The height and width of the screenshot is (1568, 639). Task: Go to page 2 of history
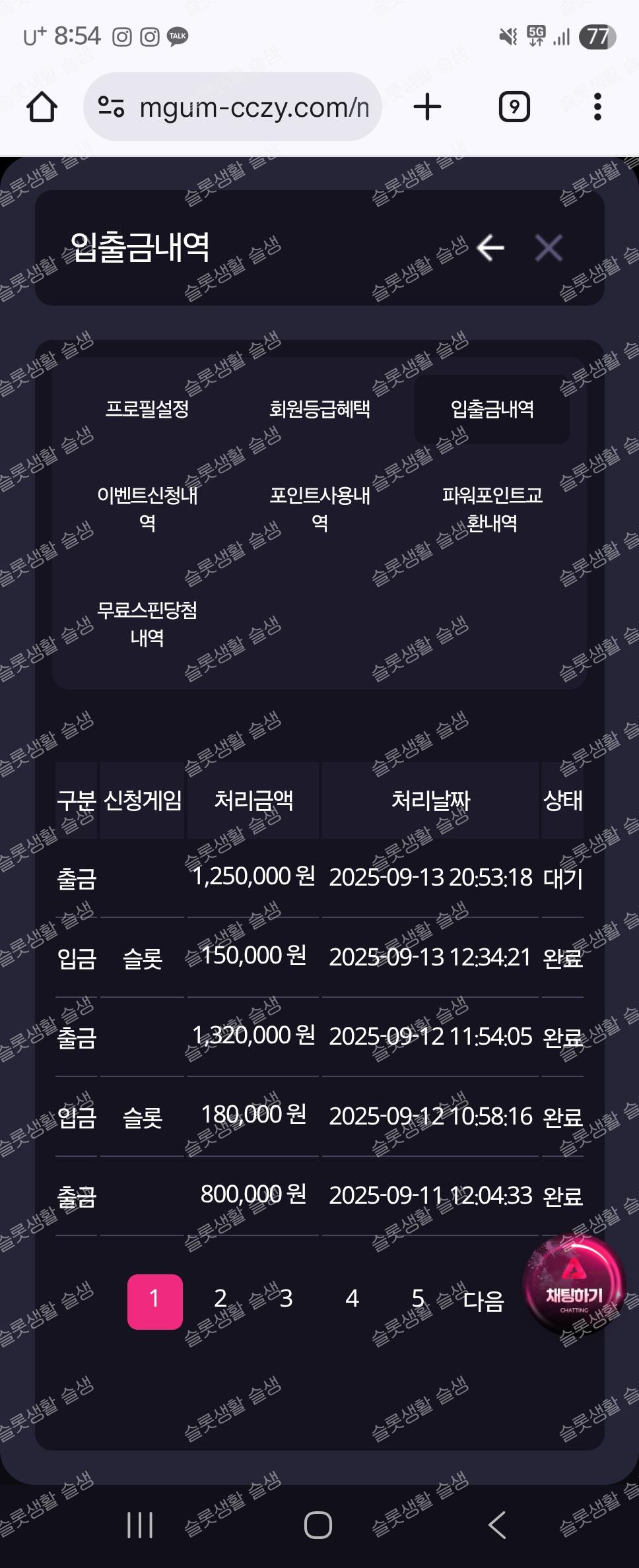[x=220, y=1299]
